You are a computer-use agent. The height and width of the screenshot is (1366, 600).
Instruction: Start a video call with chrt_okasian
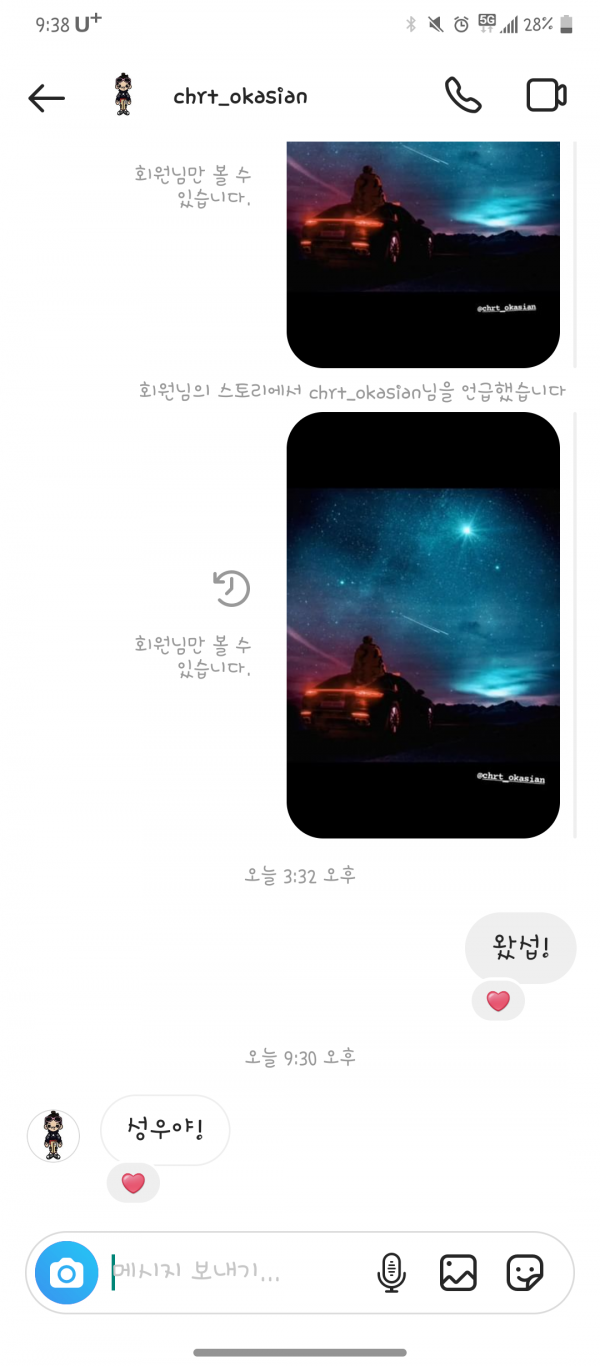click(546, 96)
